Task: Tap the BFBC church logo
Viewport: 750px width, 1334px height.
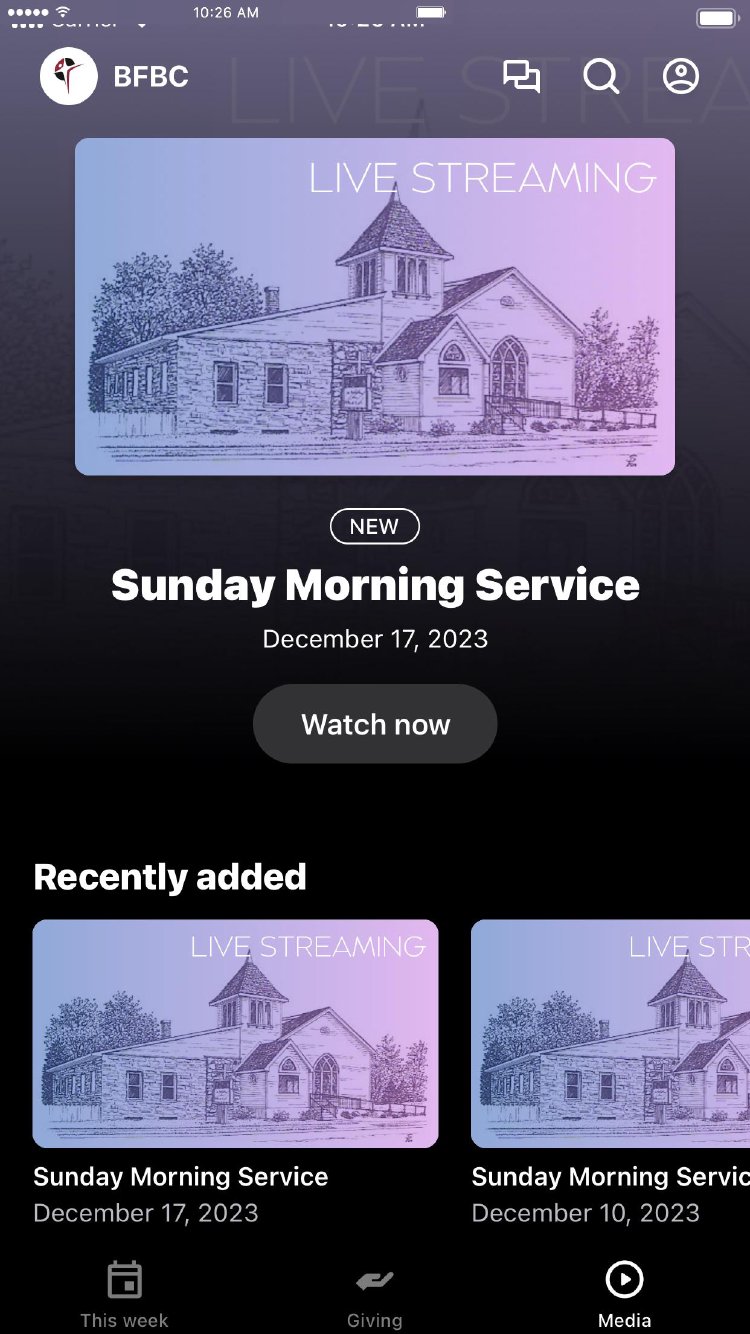Action: click(69, 77)
